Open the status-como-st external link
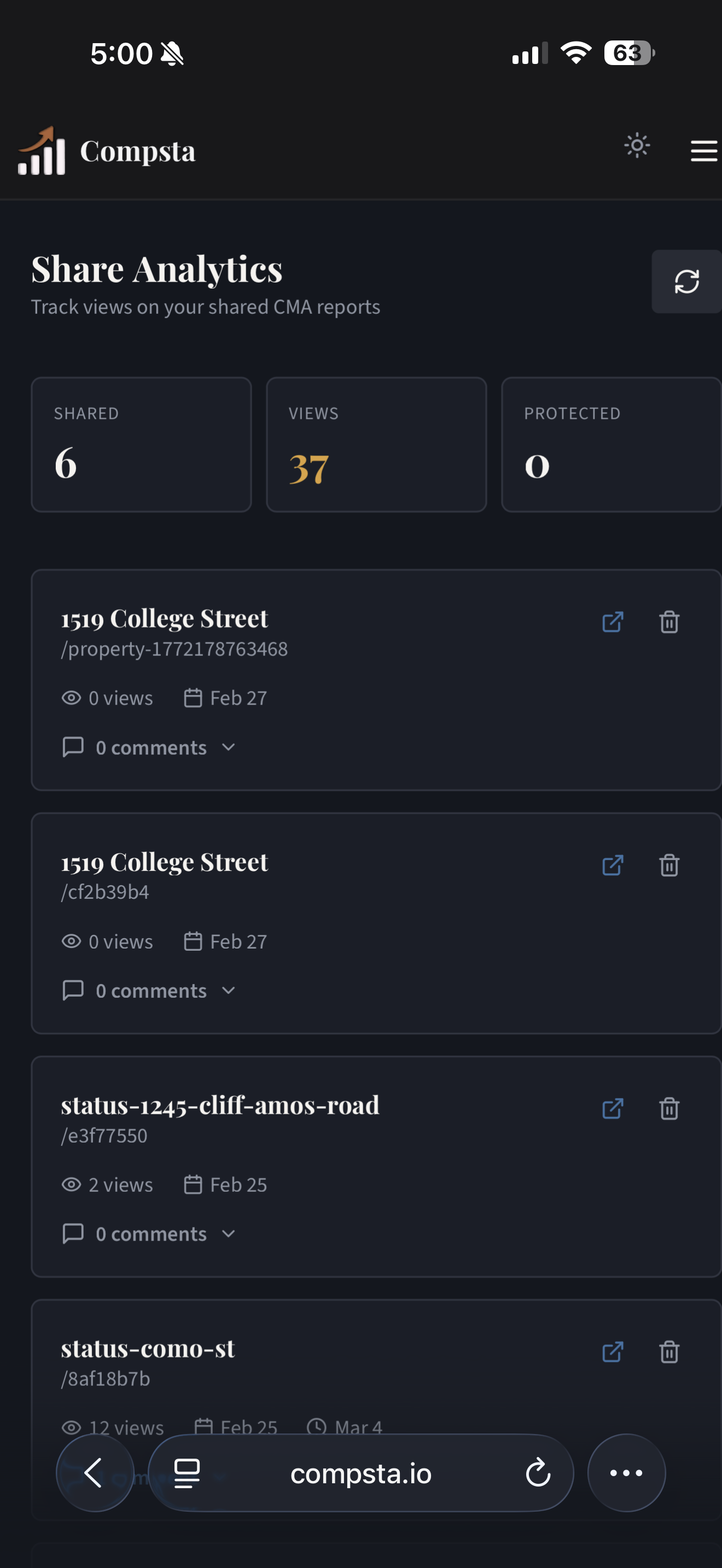 coord(613,1353)
